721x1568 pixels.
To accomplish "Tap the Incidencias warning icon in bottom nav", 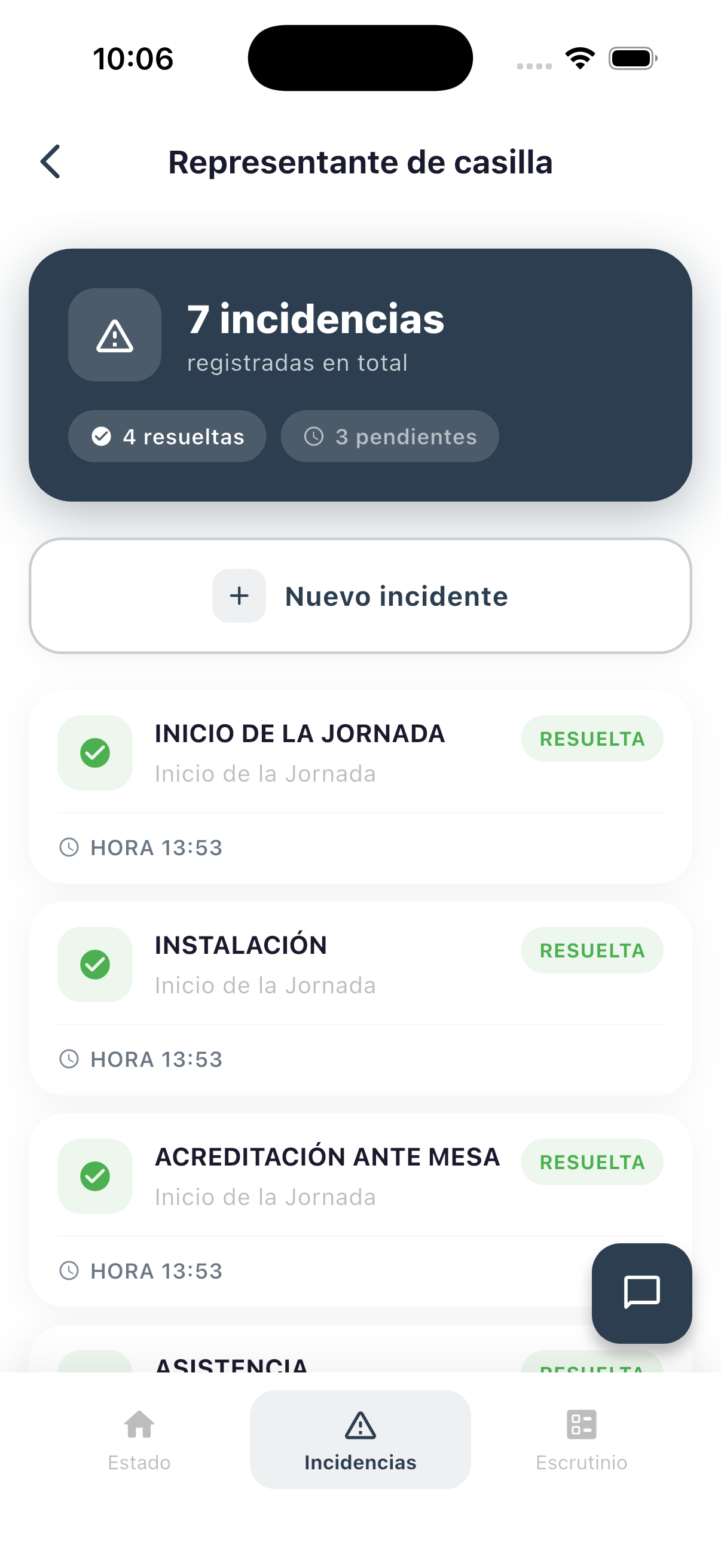I will click(x=359, y=1426).
